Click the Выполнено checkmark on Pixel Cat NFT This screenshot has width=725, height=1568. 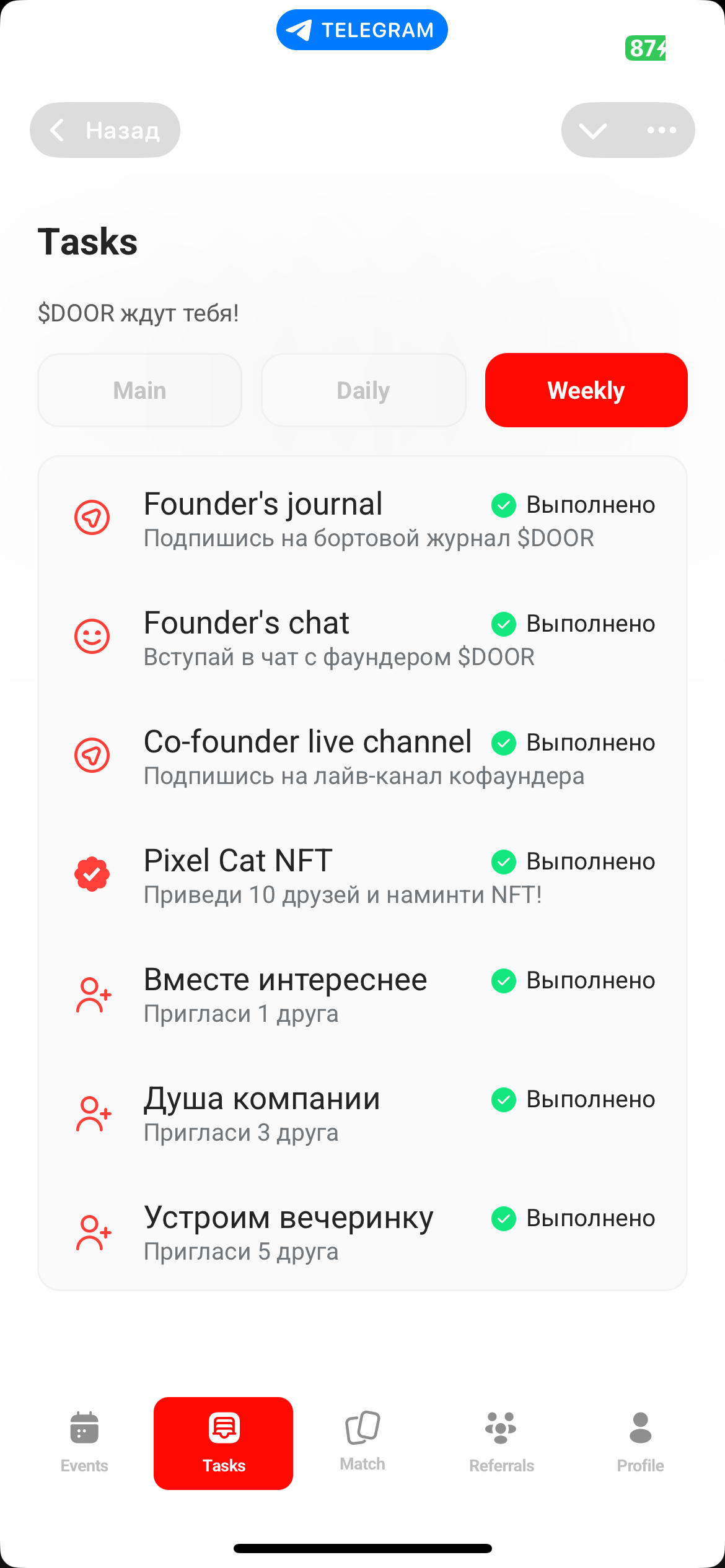point(504,861)
